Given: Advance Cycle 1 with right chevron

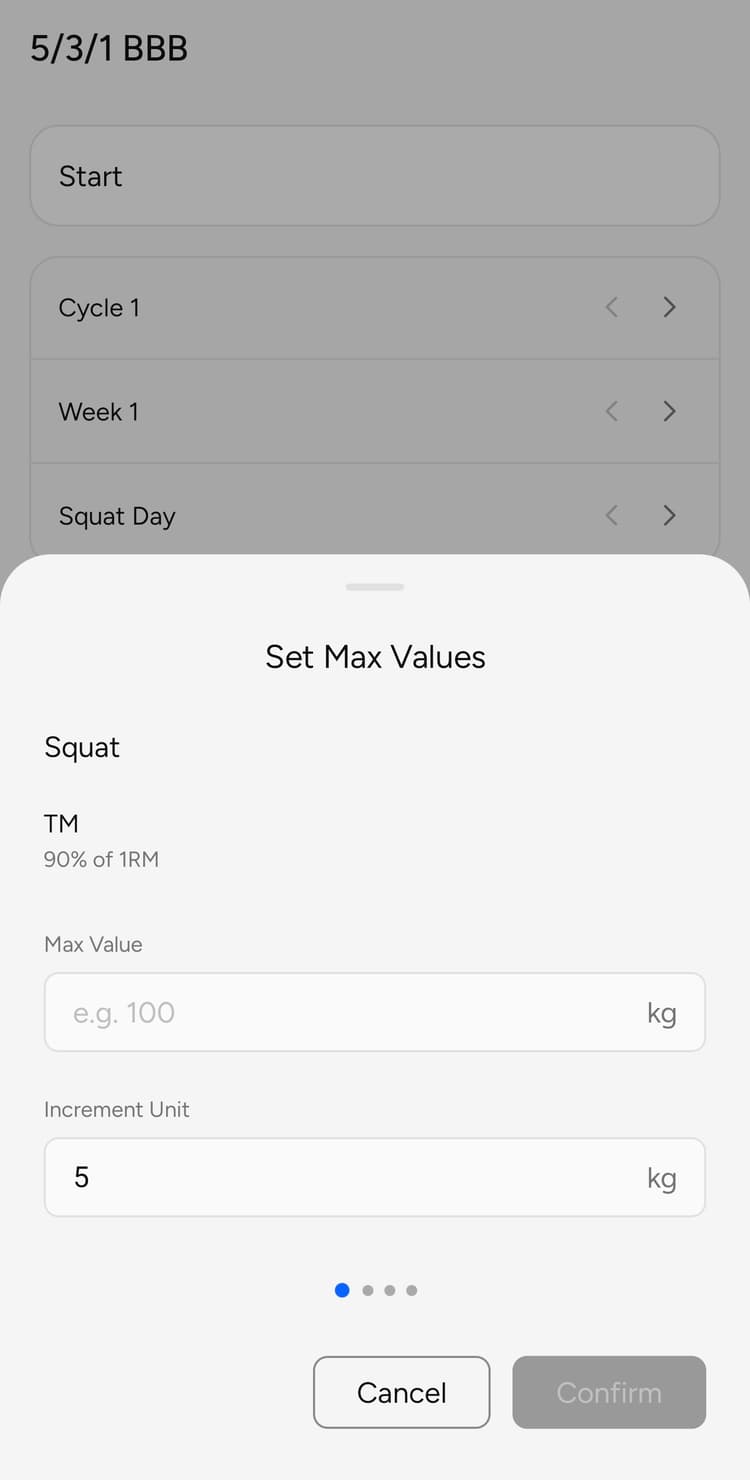Looking at the screenshot, I should [669, 307].
